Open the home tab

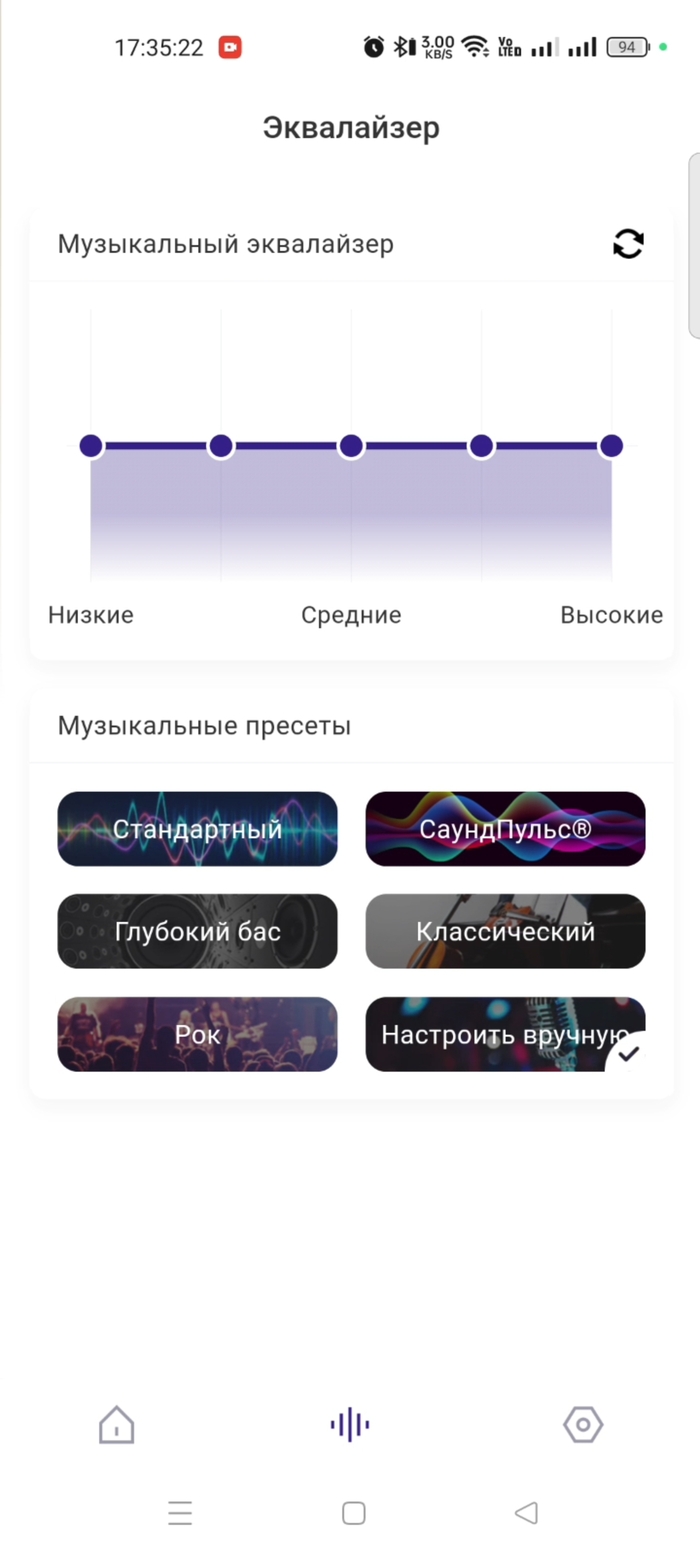[117, 1425]
